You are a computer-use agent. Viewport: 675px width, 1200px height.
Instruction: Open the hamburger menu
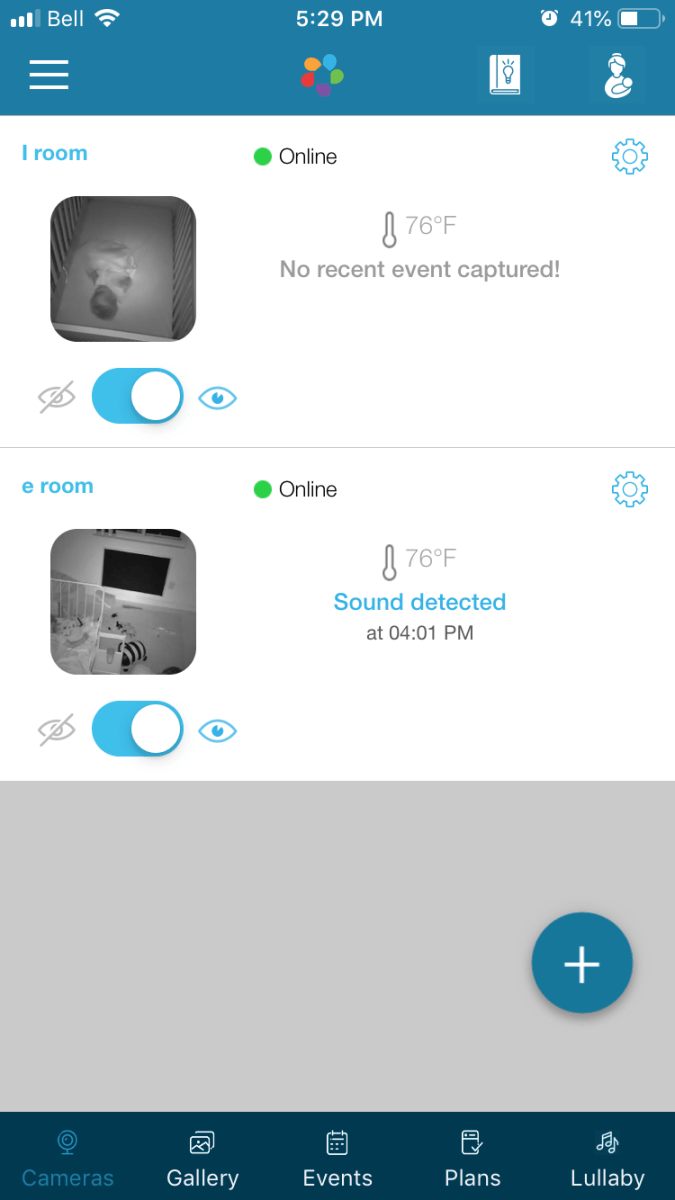coord(48,75)
